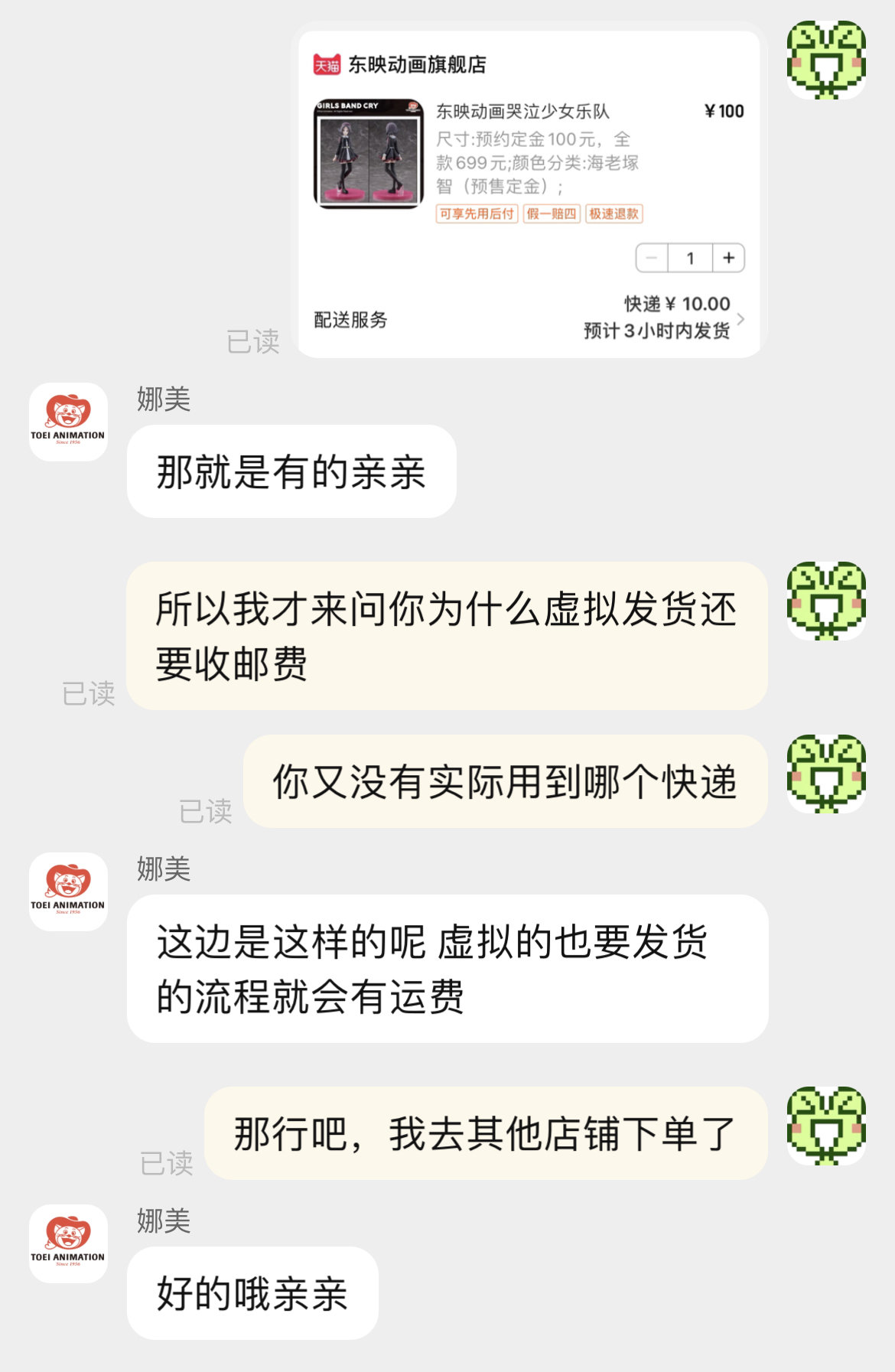Tap frog avatar beside 那行吧，我去其他店铺下单了

[x=826, y=1126]
